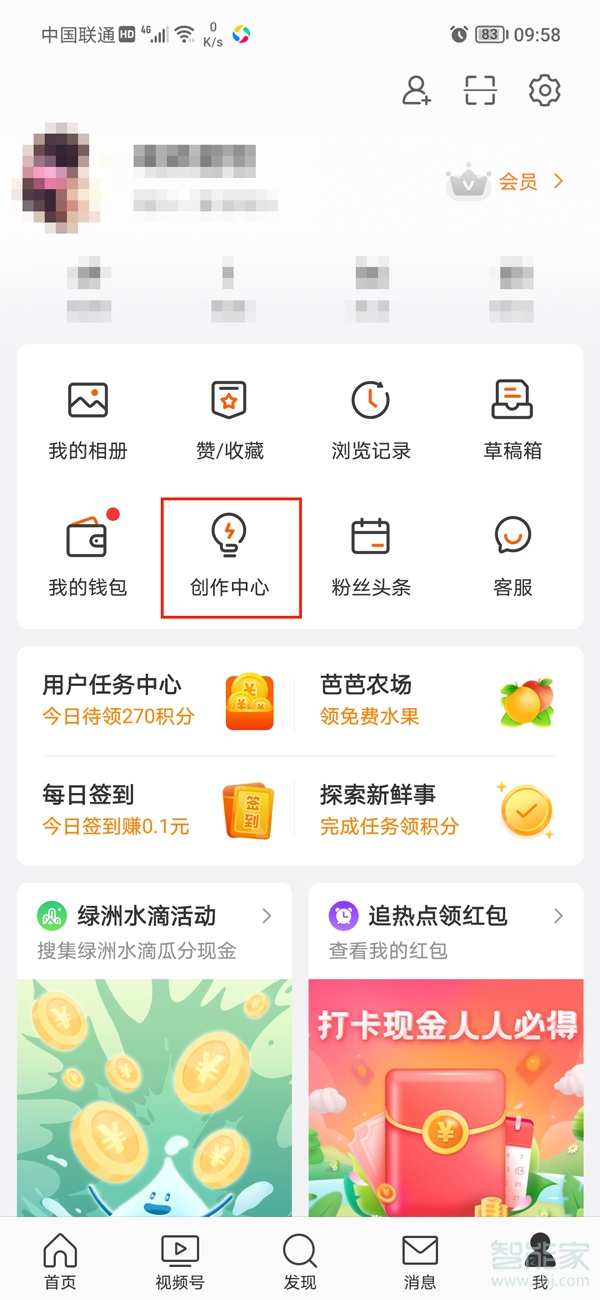Enter the 创作中心 creator center
The height and width of the screenshot is (1300, 600).
click(x=230, y=556)
